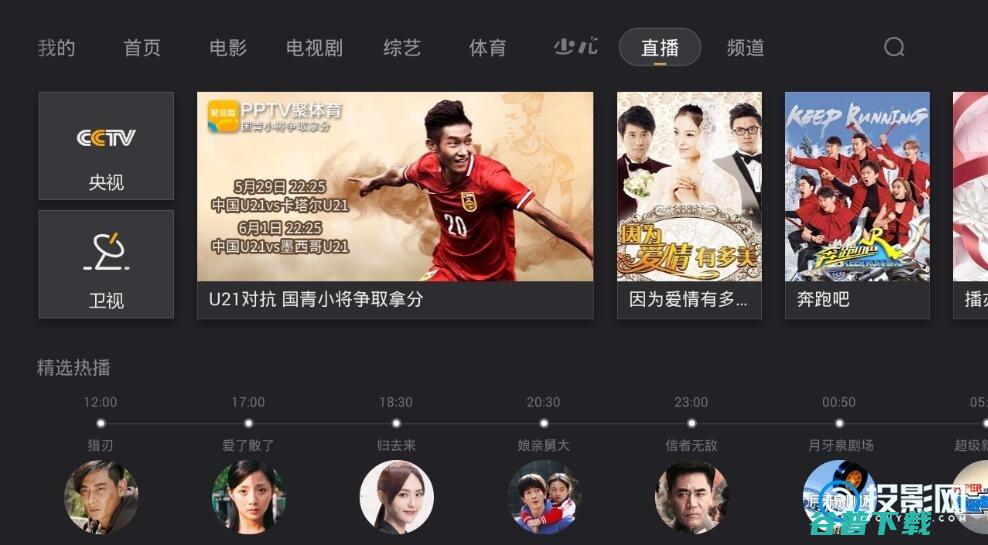Select the 12:00 猎刃 program
The image size is (988, 545).
[100, 495]
